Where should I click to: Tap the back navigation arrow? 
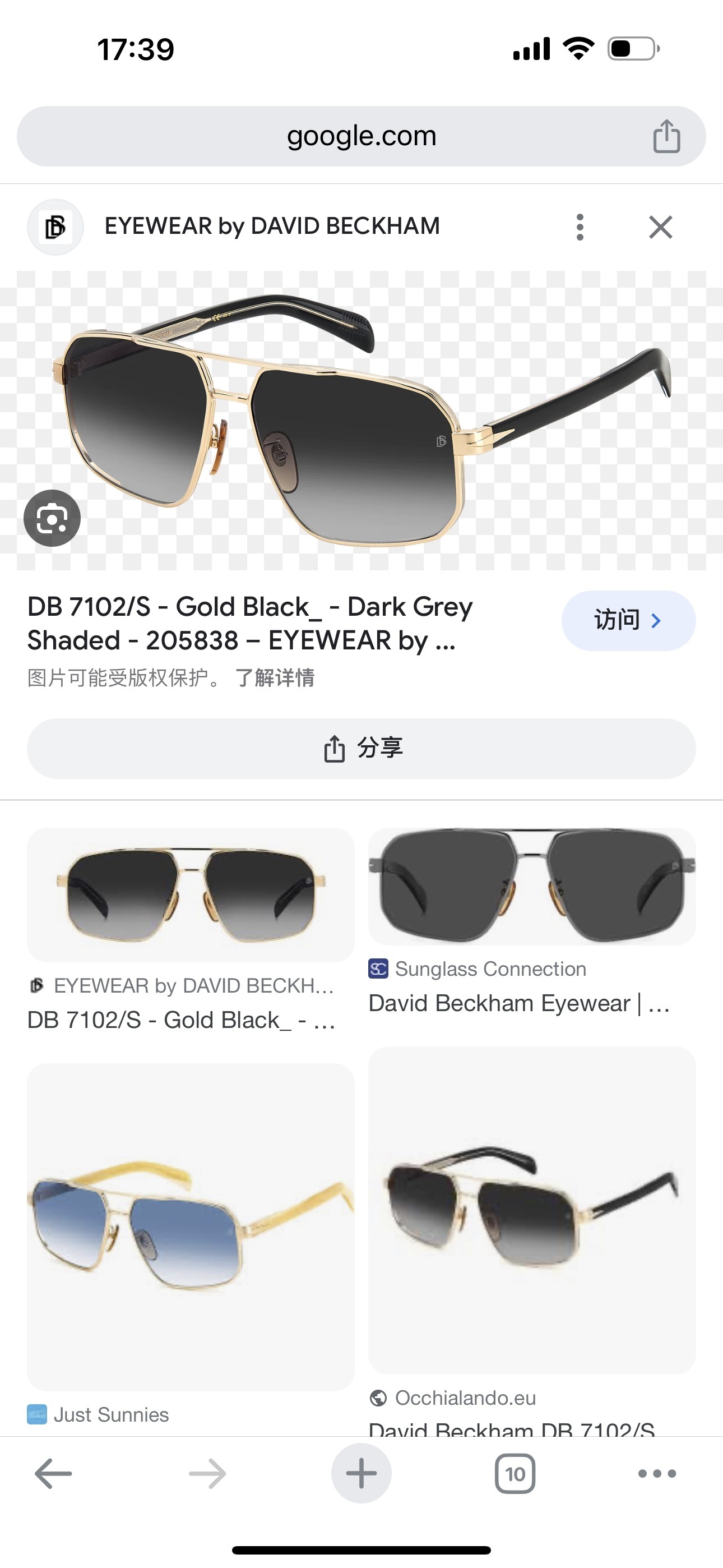coord(52,1474)
